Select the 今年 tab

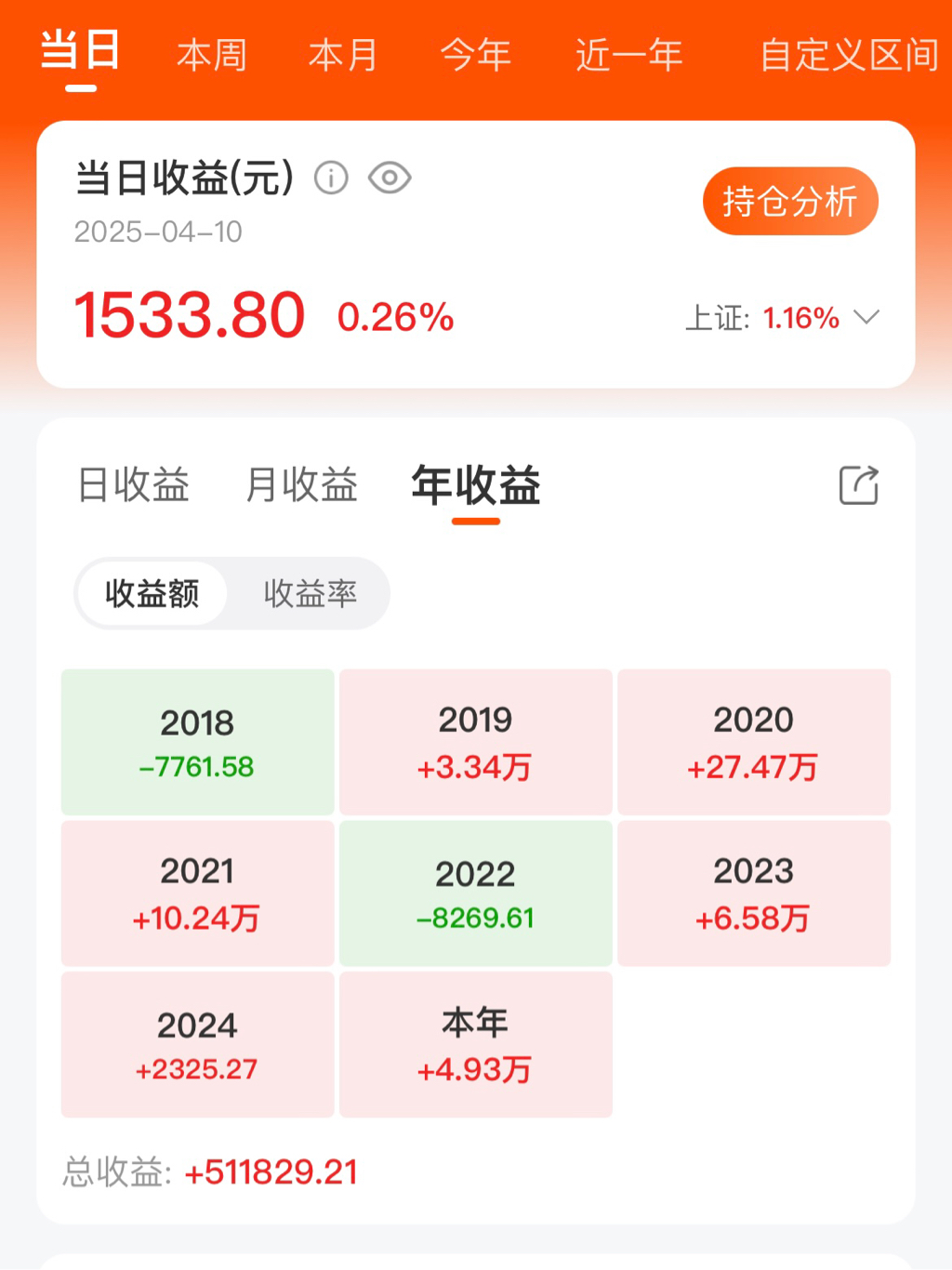(475, 56)
